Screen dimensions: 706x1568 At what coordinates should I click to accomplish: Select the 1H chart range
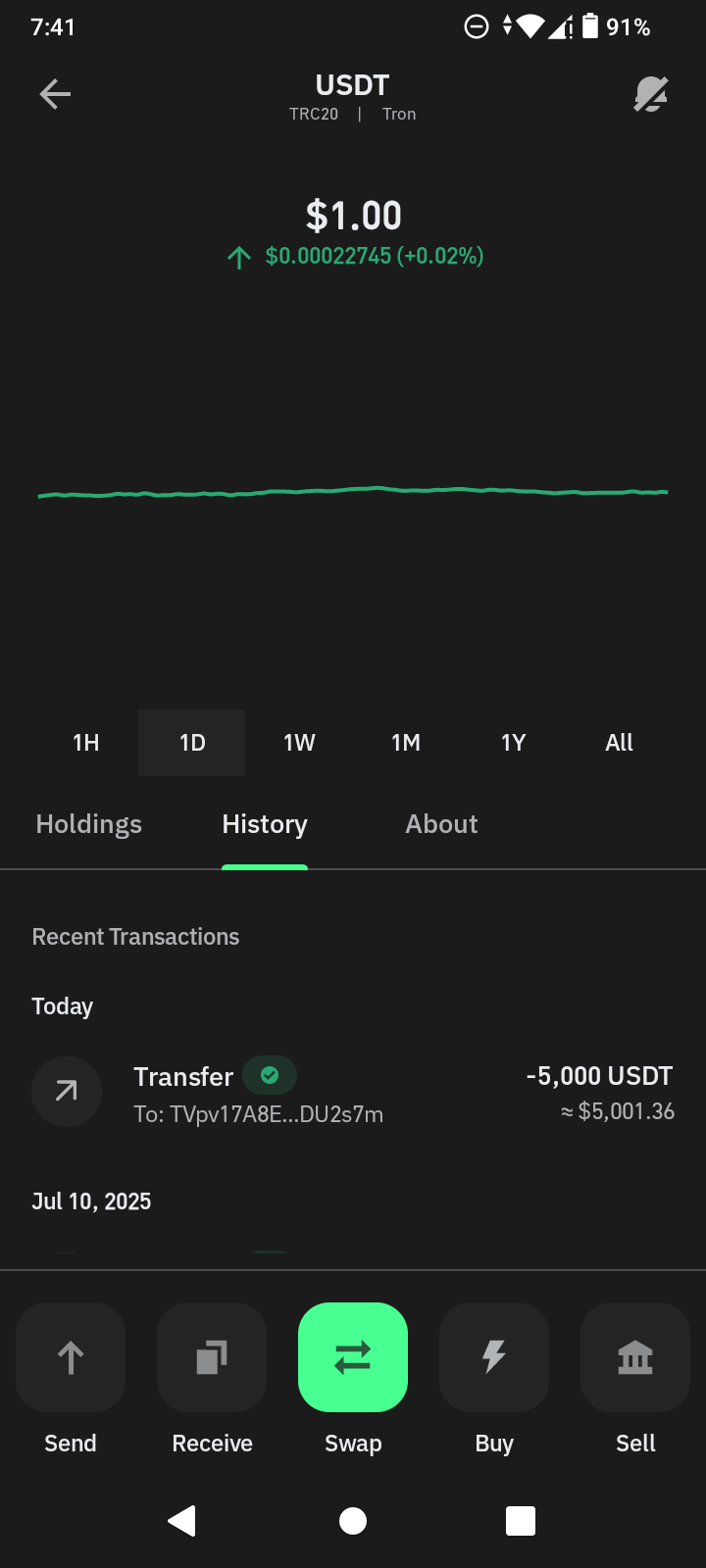tap(86, 742)
